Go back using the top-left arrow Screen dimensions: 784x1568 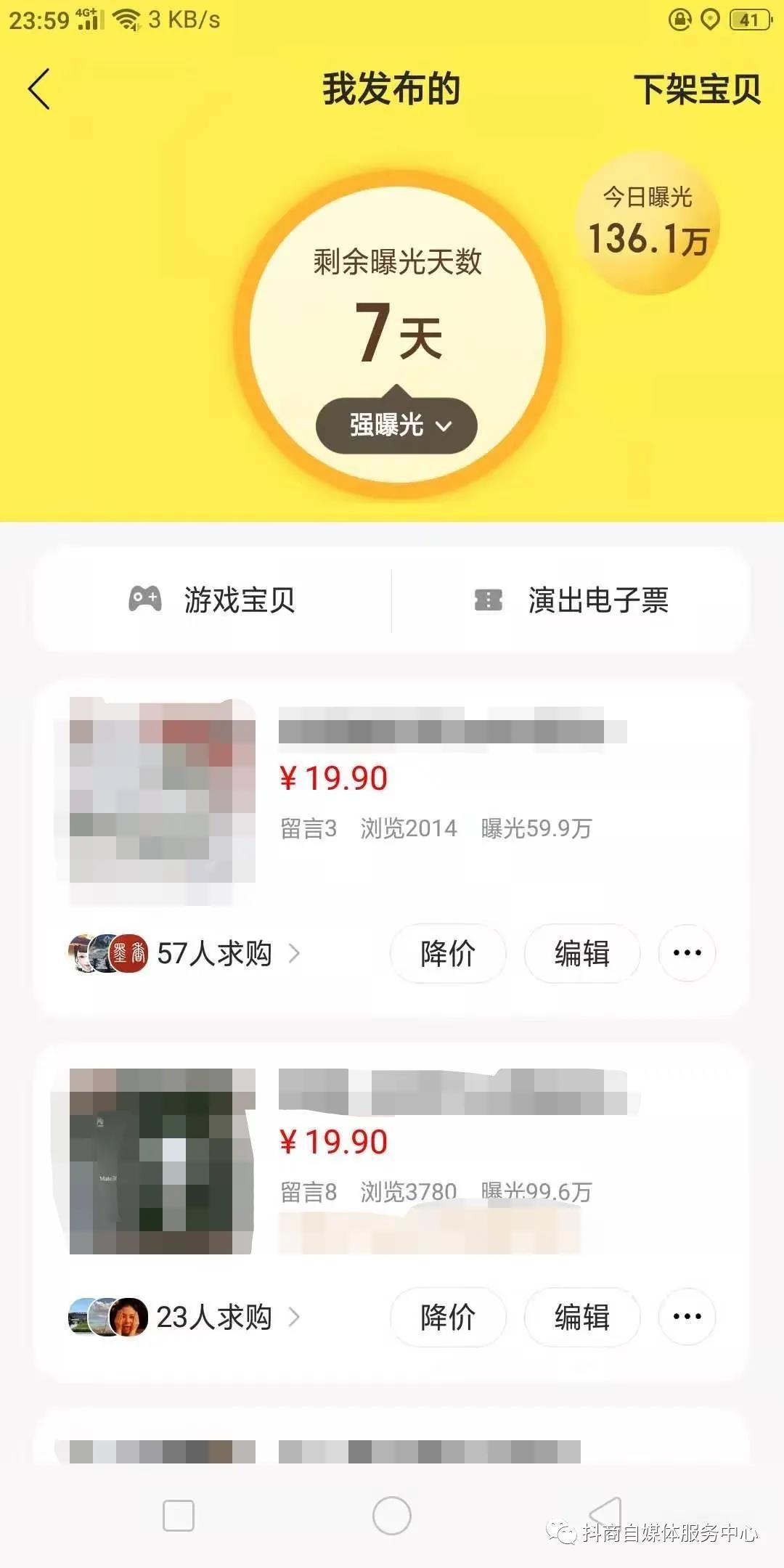click(39, 89)
